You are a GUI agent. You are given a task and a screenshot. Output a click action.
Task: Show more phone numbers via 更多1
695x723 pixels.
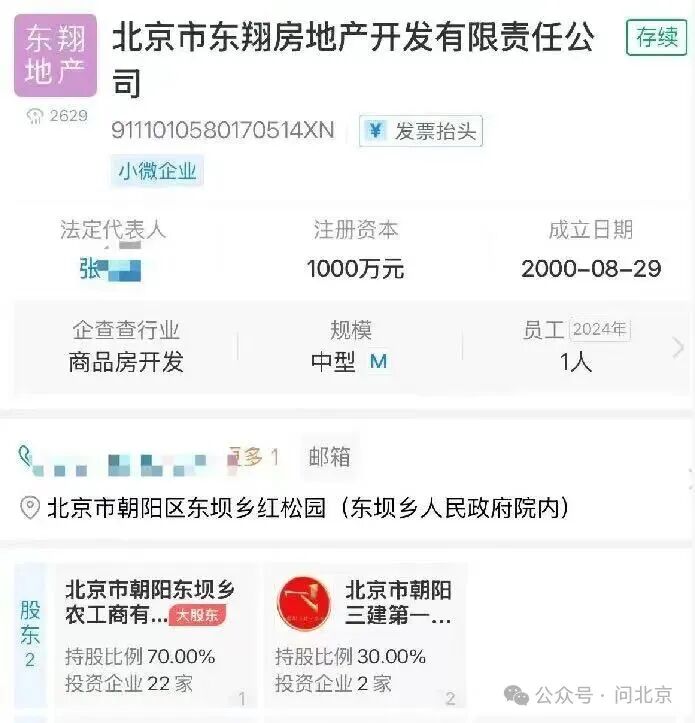(x=255, y=458)
